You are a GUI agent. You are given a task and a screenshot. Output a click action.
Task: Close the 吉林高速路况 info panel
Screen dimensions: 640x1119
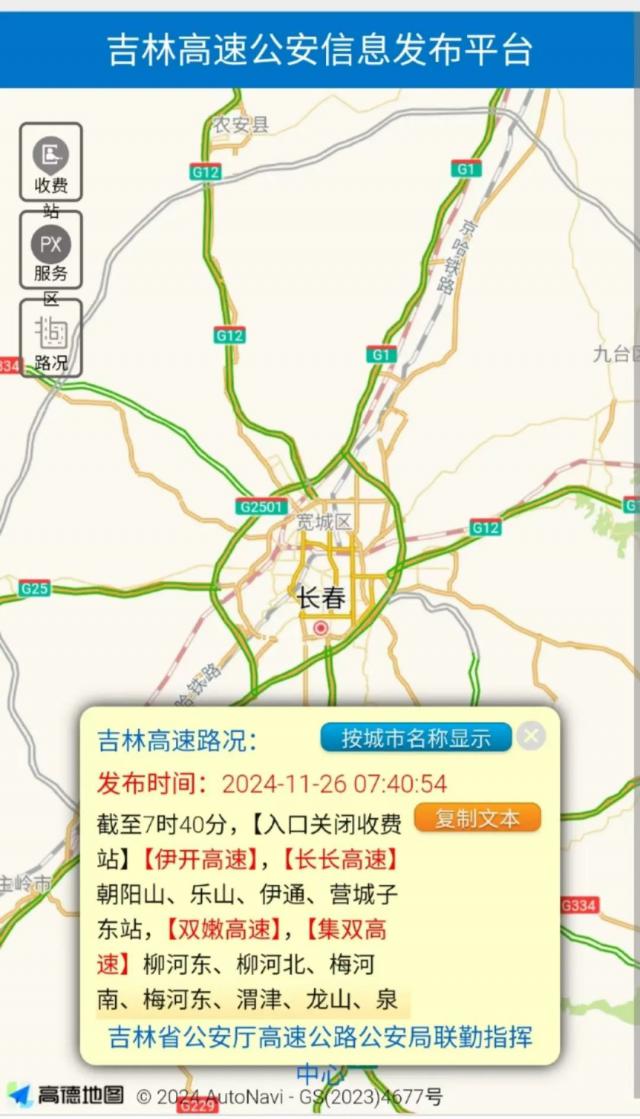tap(532, 737)
